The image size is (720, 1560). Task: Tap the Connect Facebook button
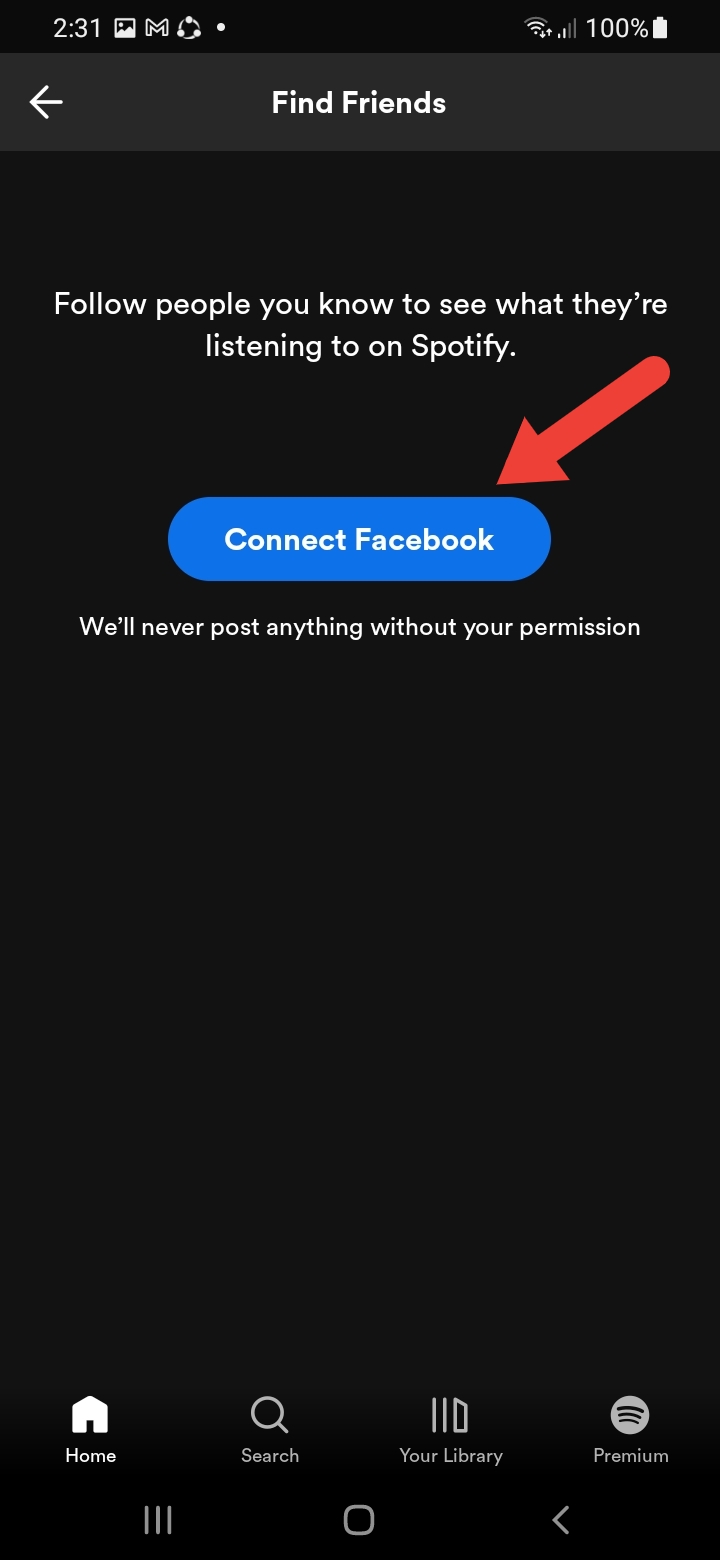coord(359,539)
